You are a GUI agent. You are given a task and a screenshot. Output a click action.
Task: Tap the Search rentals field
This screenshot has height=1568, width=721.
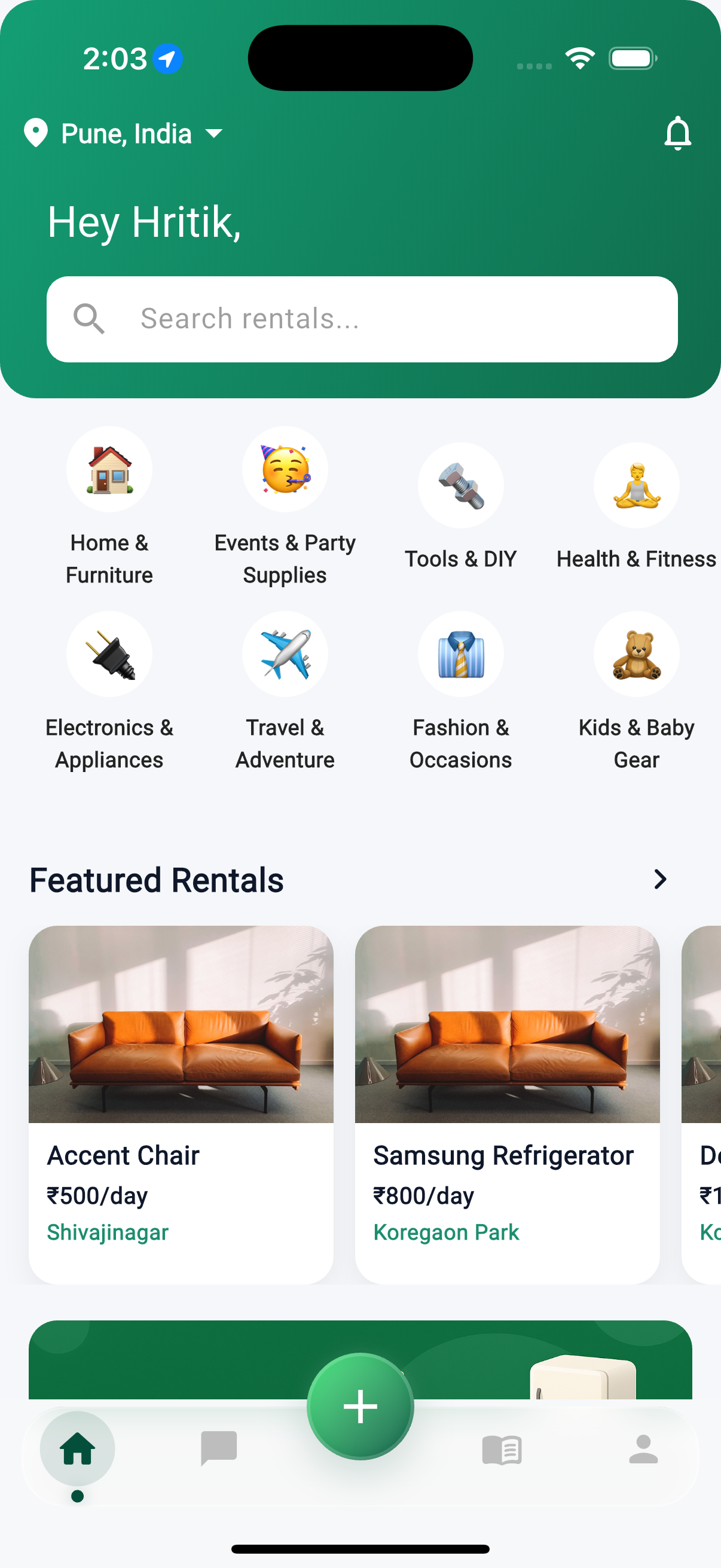(362, 319)
